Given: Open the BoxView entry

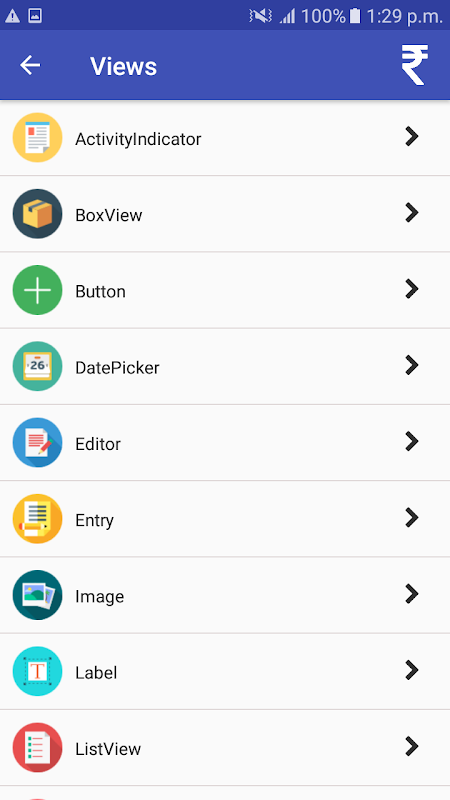Looking at the screenshot, I should 225,214.
